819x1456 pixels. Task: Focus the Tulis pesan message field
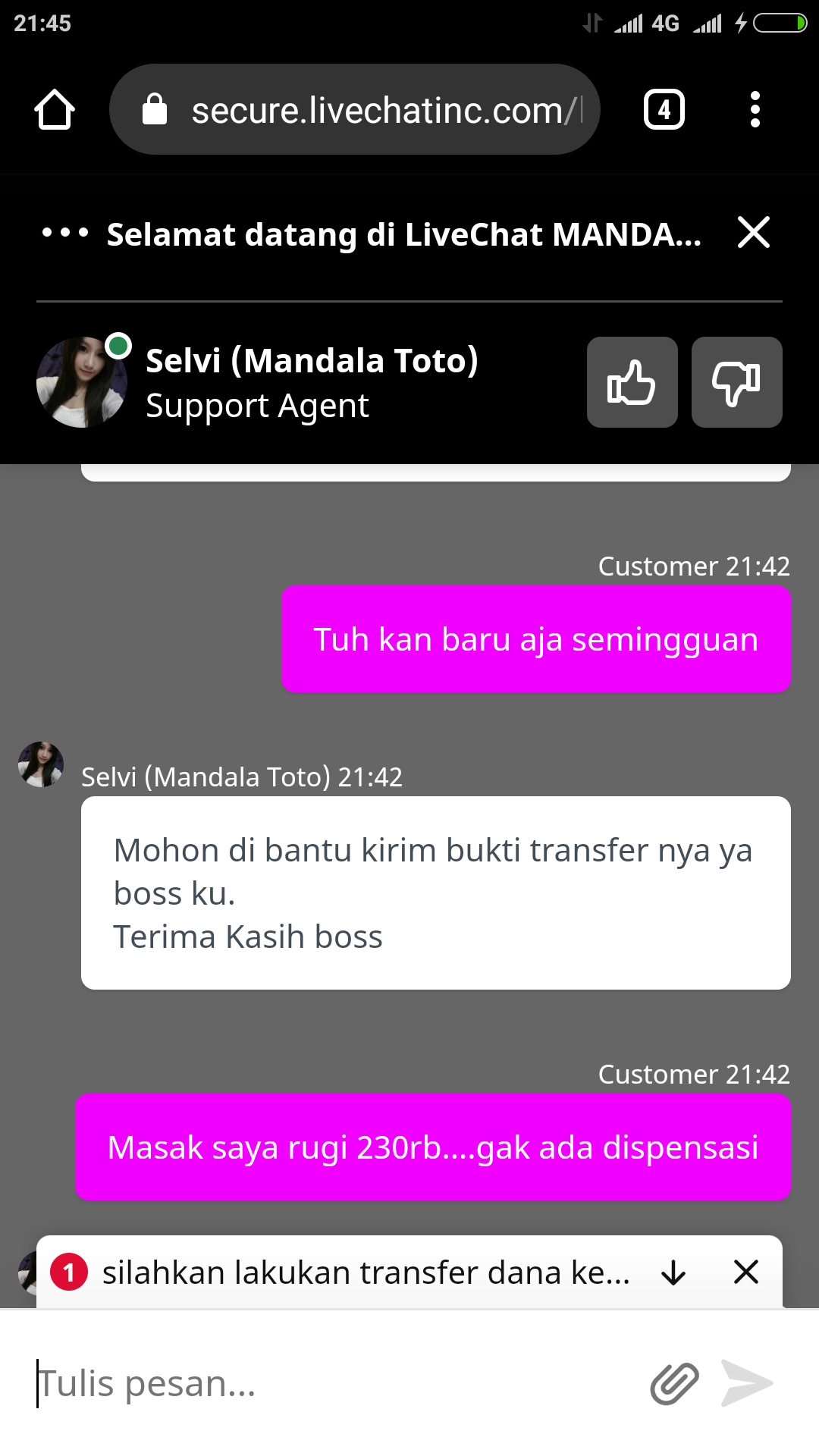334,1383
